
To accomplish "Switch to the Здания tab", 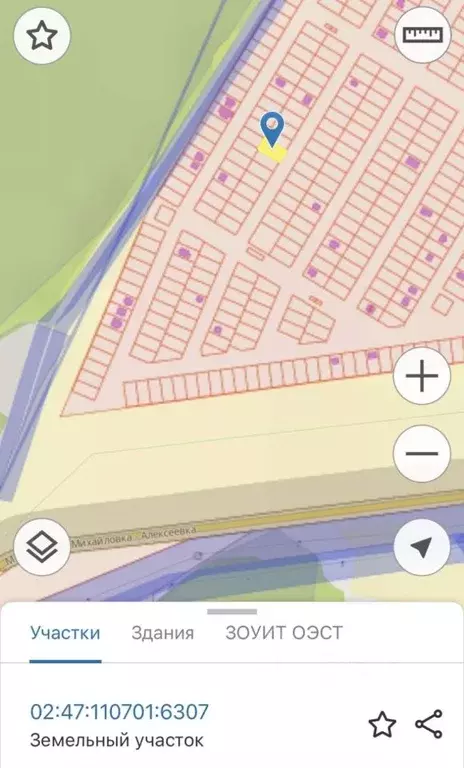I will click(x=162, y=633).
